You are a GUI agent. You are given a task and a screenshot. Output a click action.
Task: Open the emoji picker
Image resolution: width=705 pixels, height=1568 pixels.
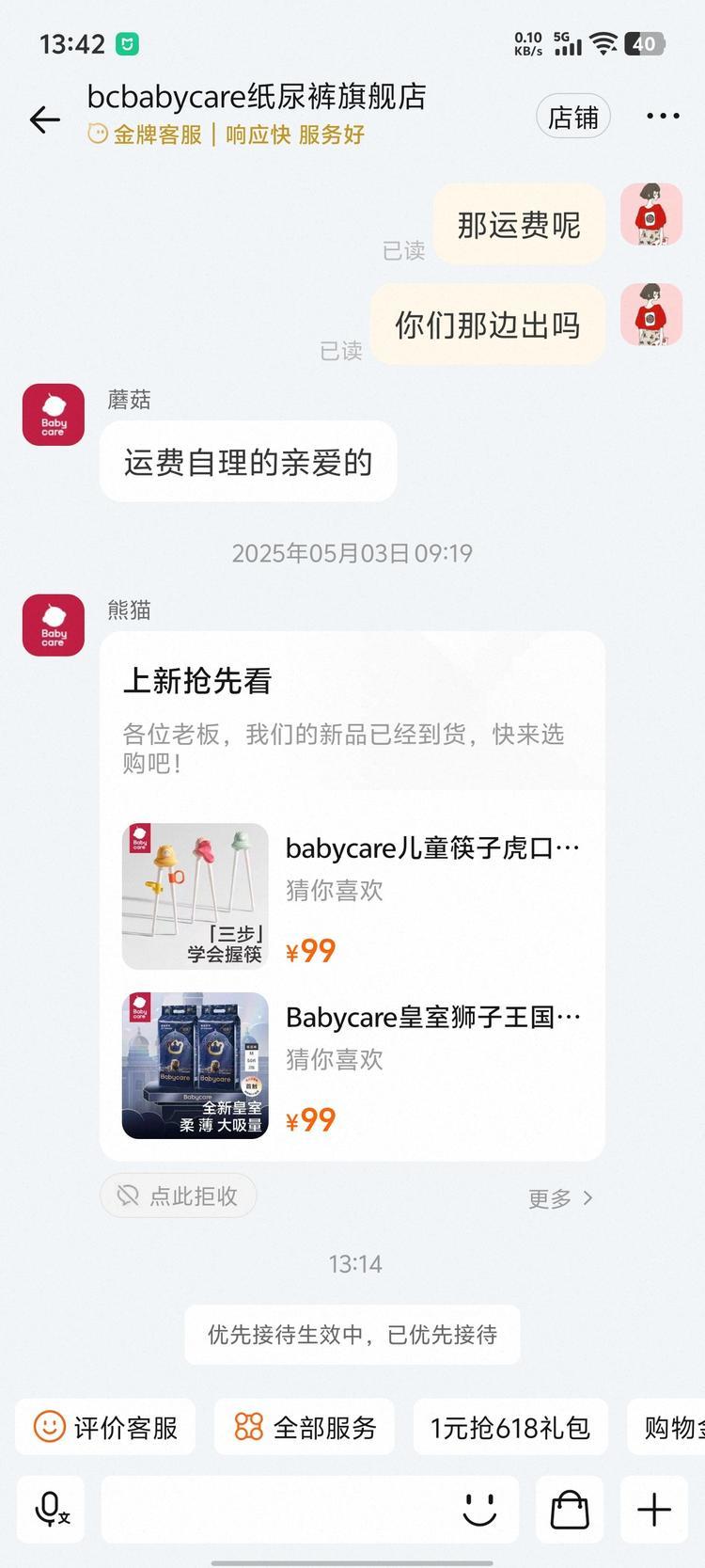tap(480, 1509)
